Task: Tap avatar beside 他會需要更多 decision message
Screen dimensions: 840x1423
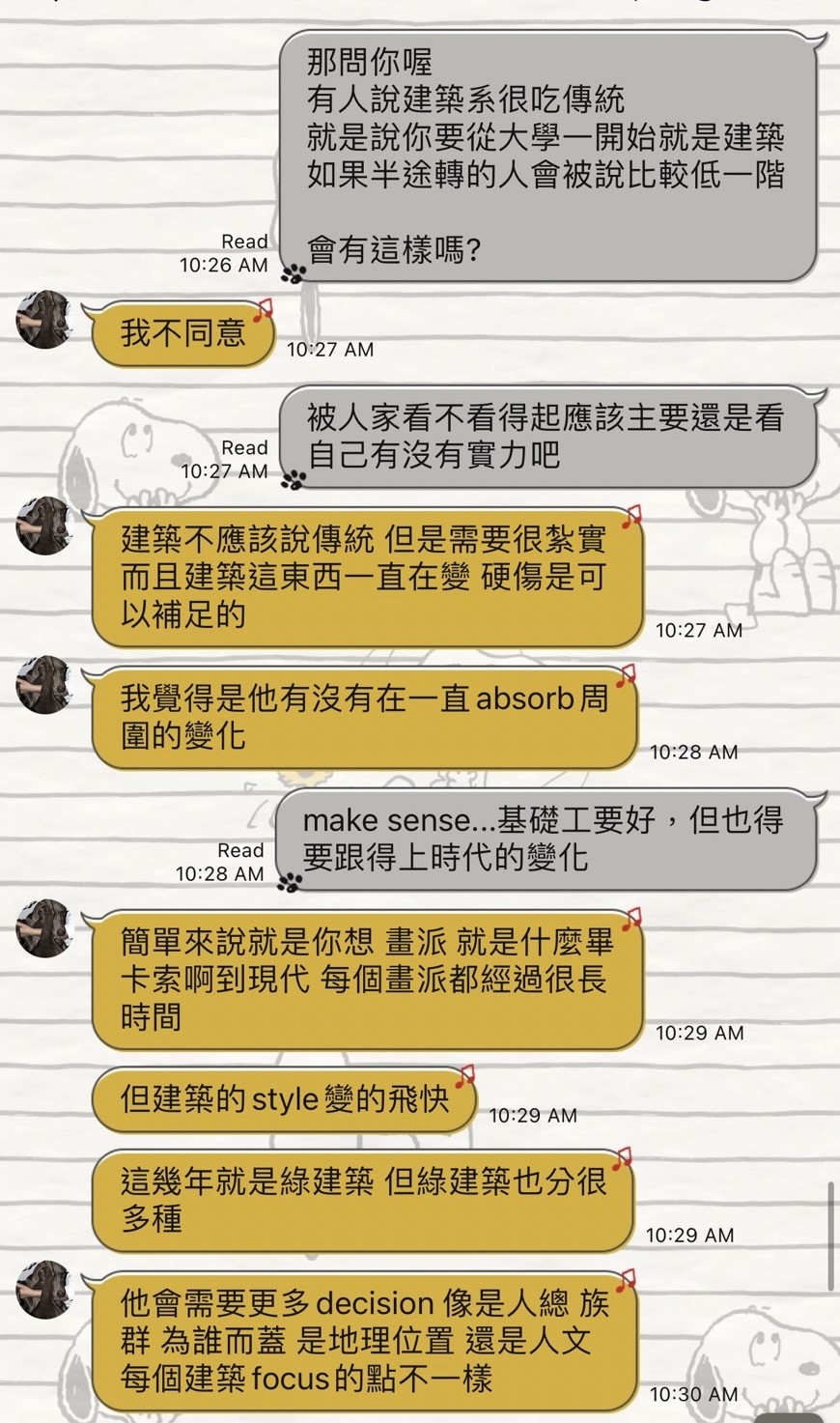Action: (44, 1290)
